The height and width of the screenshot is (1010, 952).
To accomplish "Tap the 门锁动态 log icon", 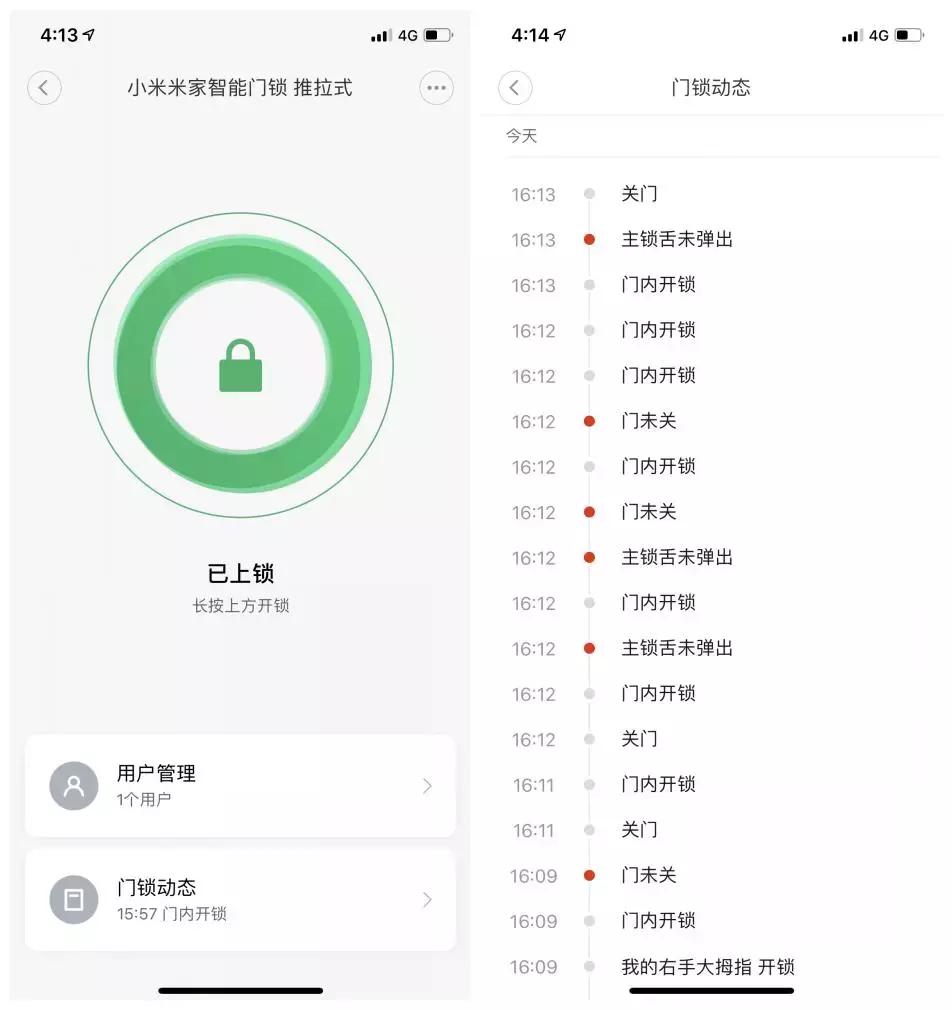I will [x=72, y=899].
